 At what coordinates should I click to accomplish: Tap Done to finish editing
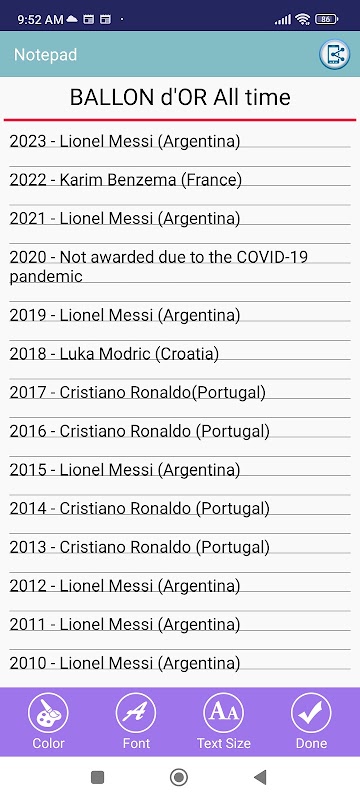coord(311,721)
